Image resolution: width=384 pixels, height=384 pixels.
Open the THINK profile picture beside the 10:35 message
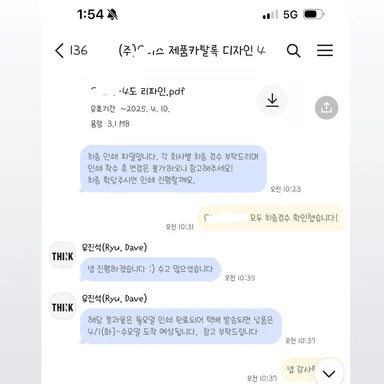pyautogui.click(x=63, y=256)
